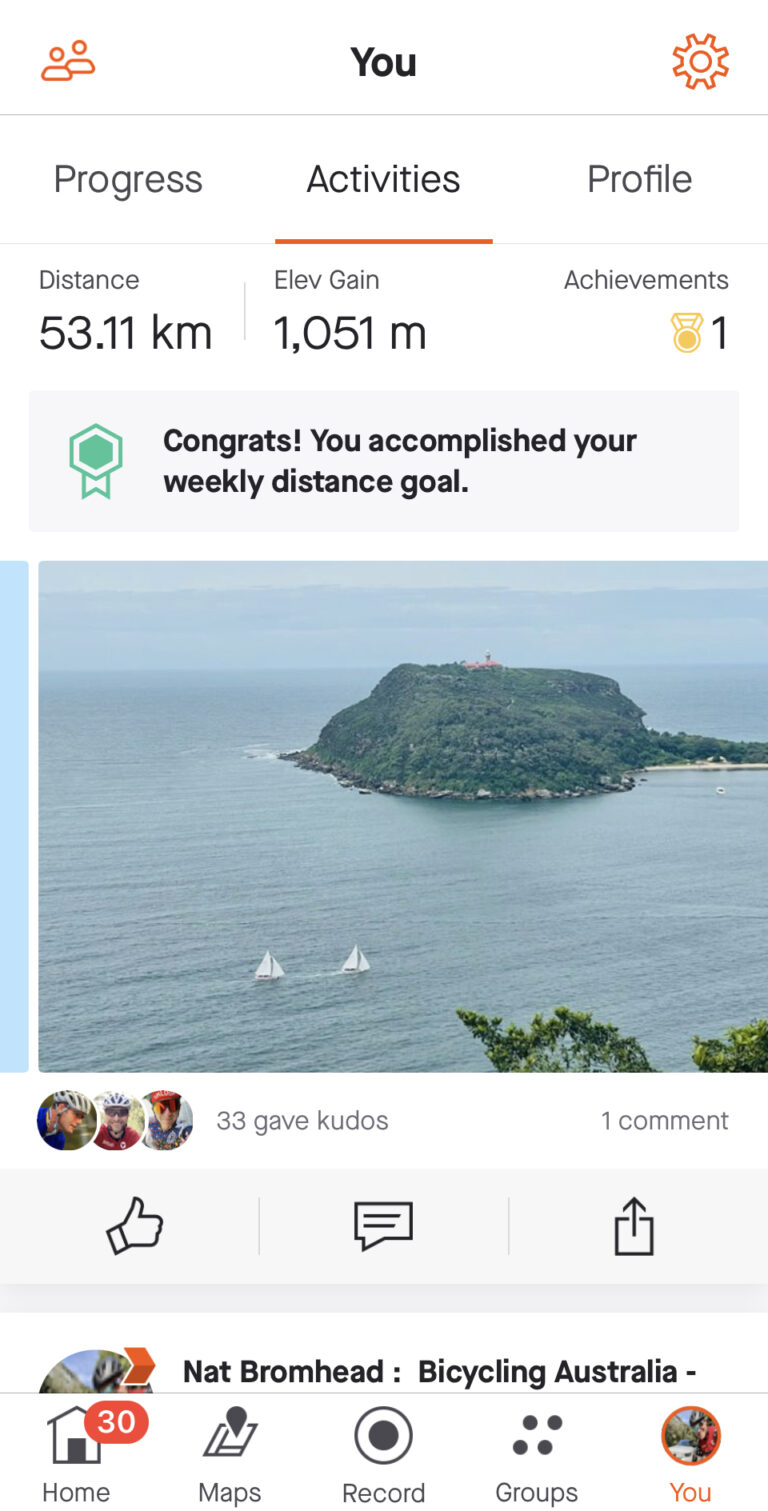Select the Activities tab

coord(383,180)
